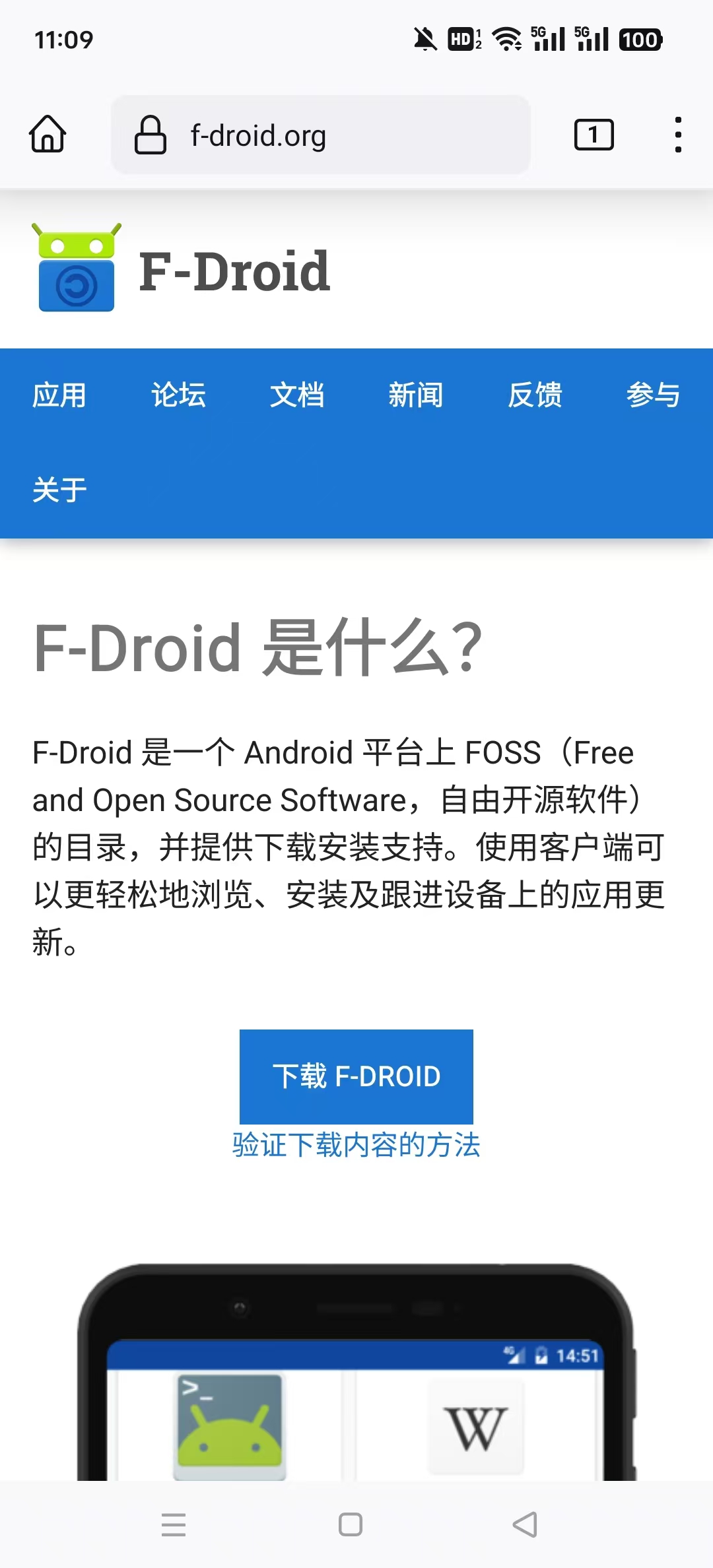
Task: Open the 反馈 page
Action: (535, 395)
